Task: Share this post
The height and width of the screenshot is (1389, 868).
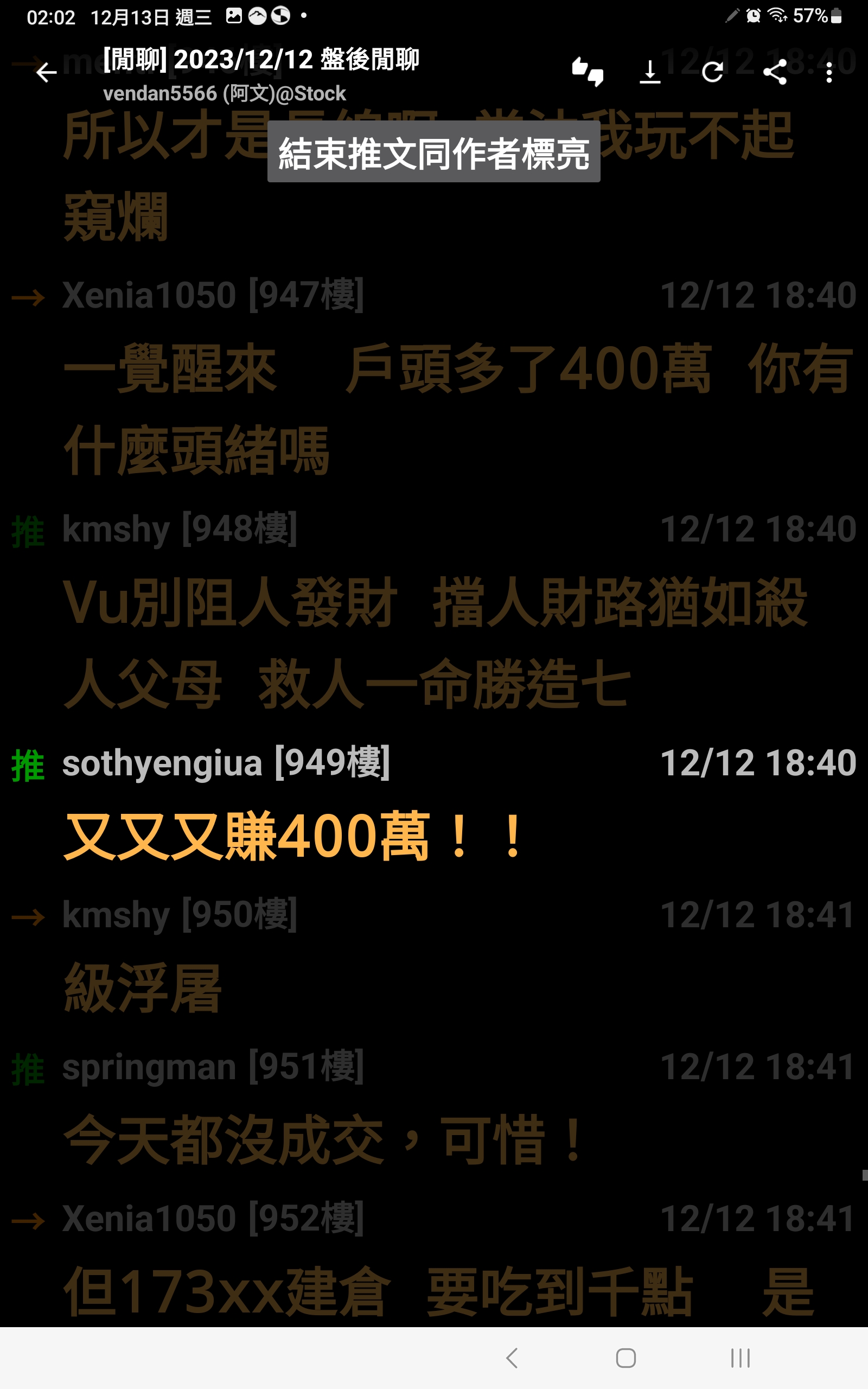Action: (x=775, y=72)
